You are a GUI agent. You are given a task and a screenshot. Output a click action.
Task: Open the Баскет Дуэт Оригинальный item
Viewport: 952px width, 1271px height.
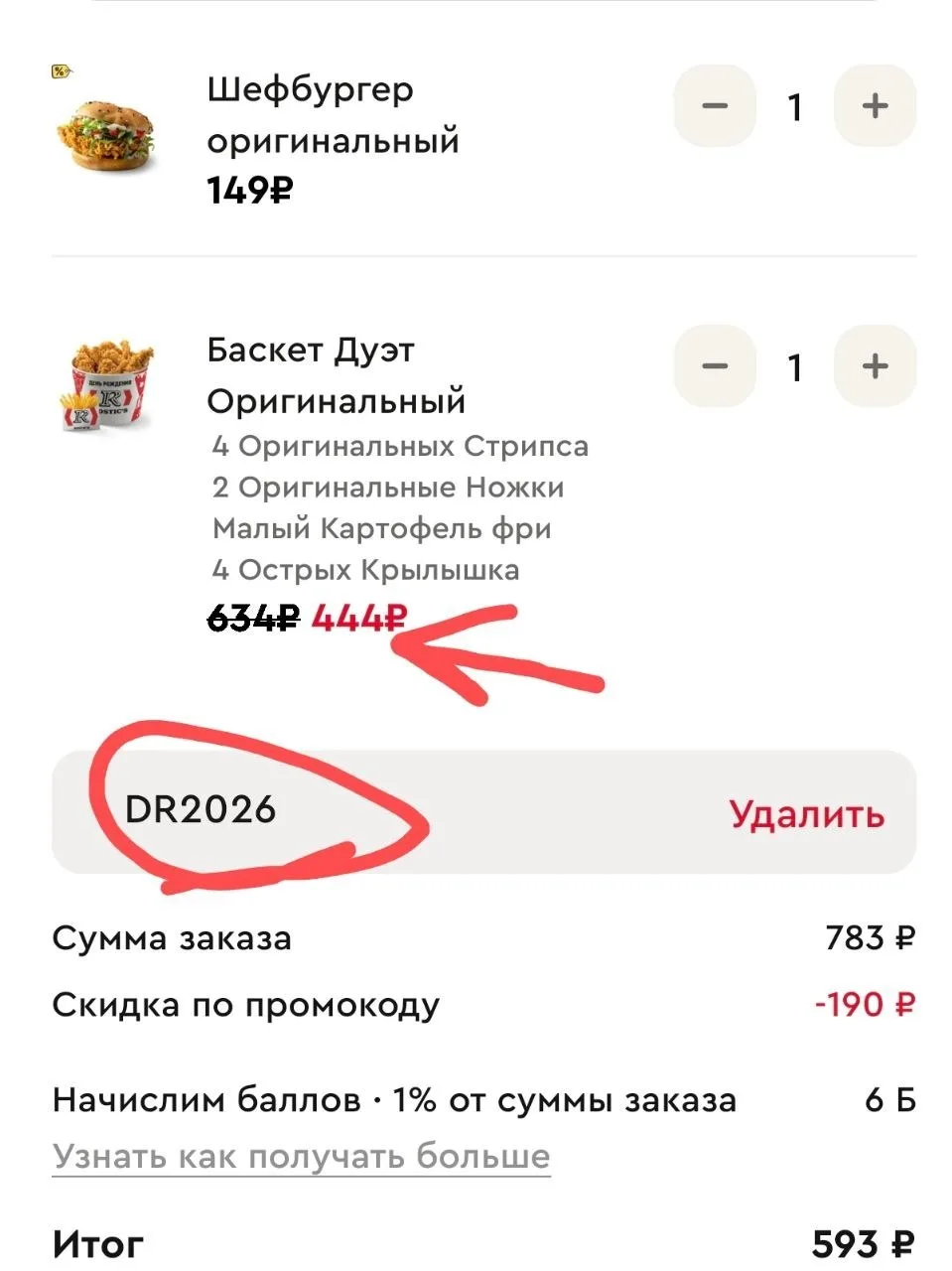tap(336, 375)
